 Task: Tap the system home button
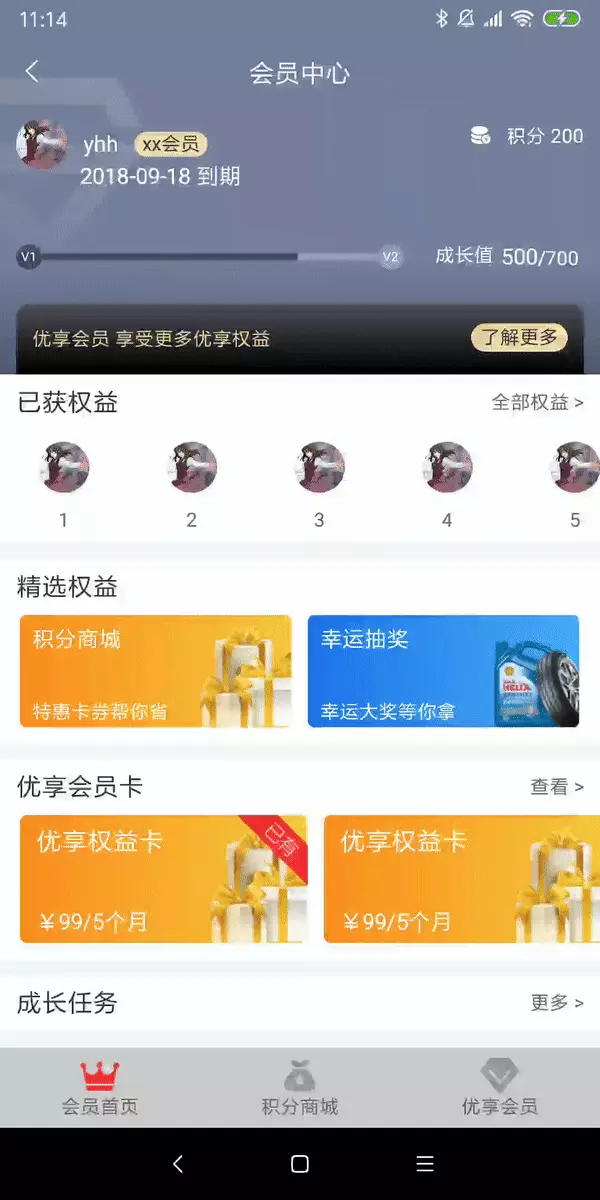[299, 1163]
